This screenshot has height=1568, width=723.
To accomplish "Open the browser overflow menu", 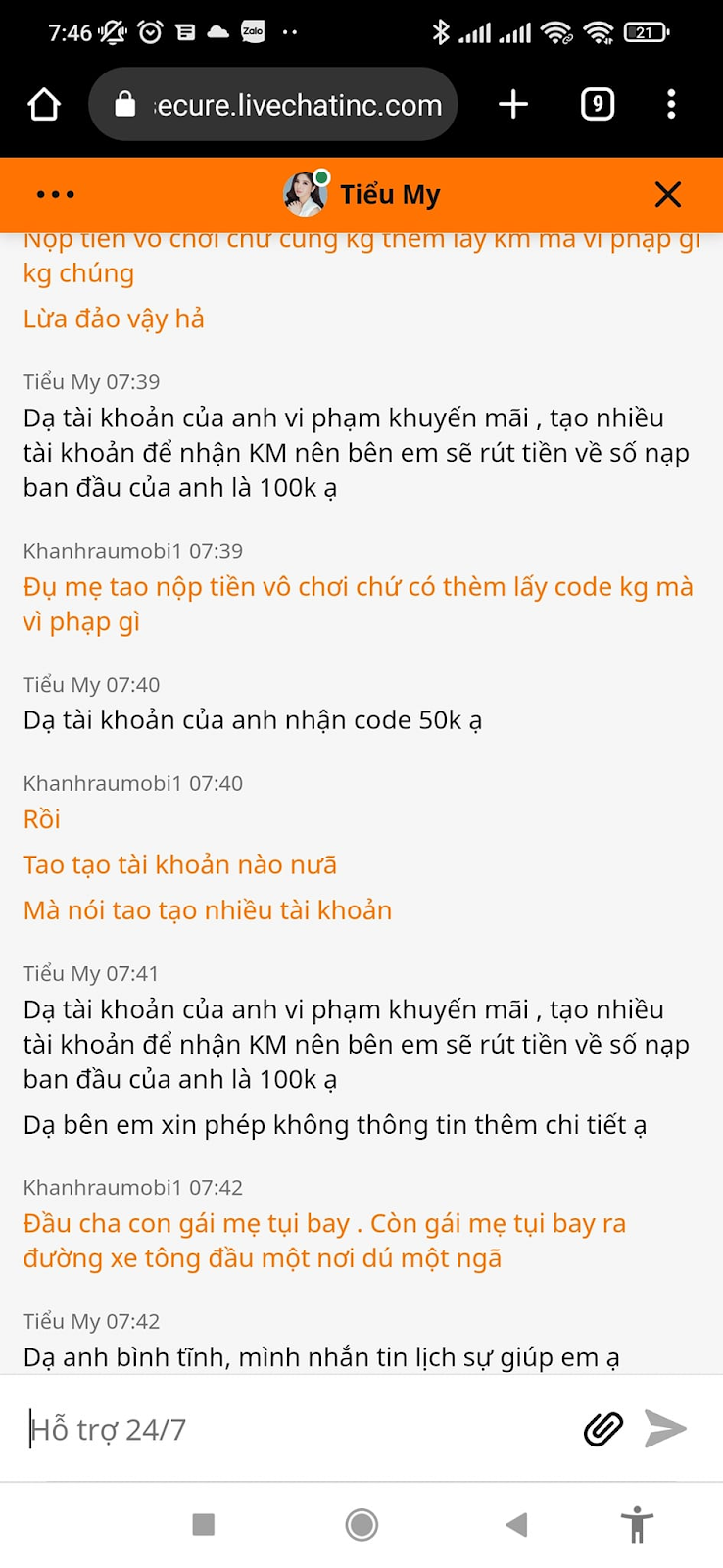I will pyautogui.click(x=671, y=104).
